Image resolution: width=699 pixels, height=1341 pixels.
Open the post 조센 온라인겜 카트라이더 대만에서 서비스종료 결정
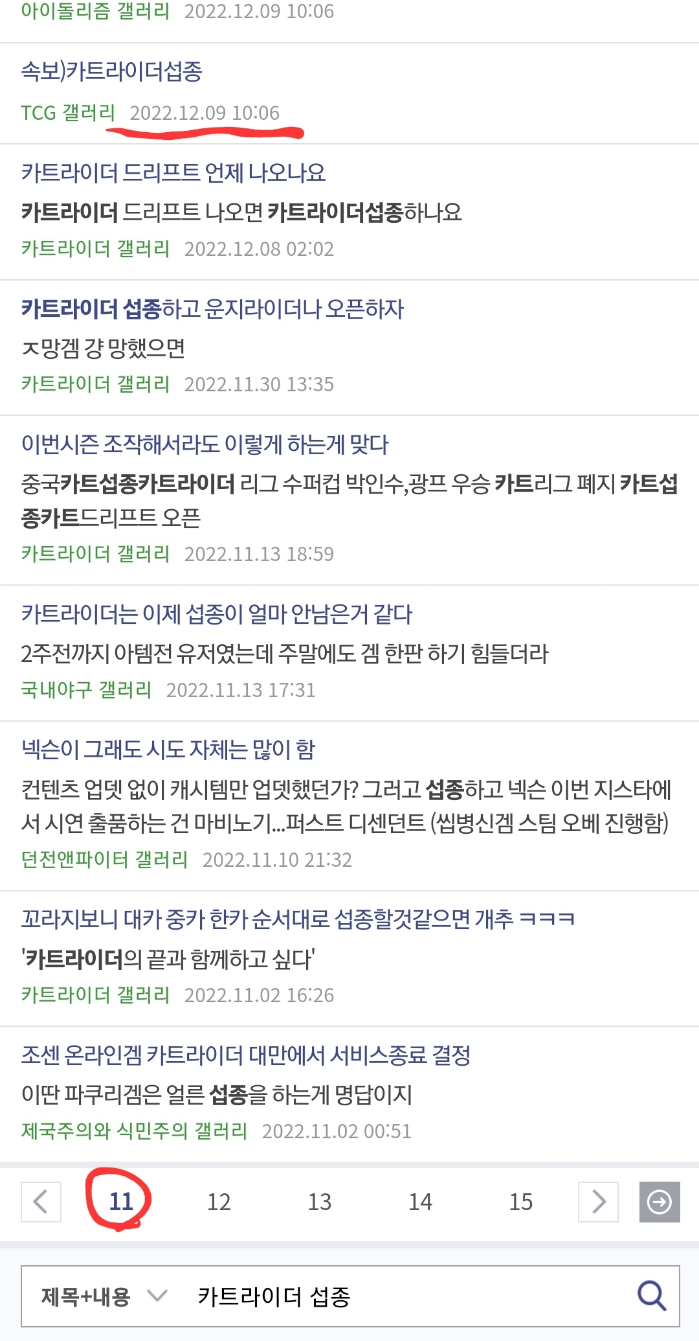(246, 1054)
